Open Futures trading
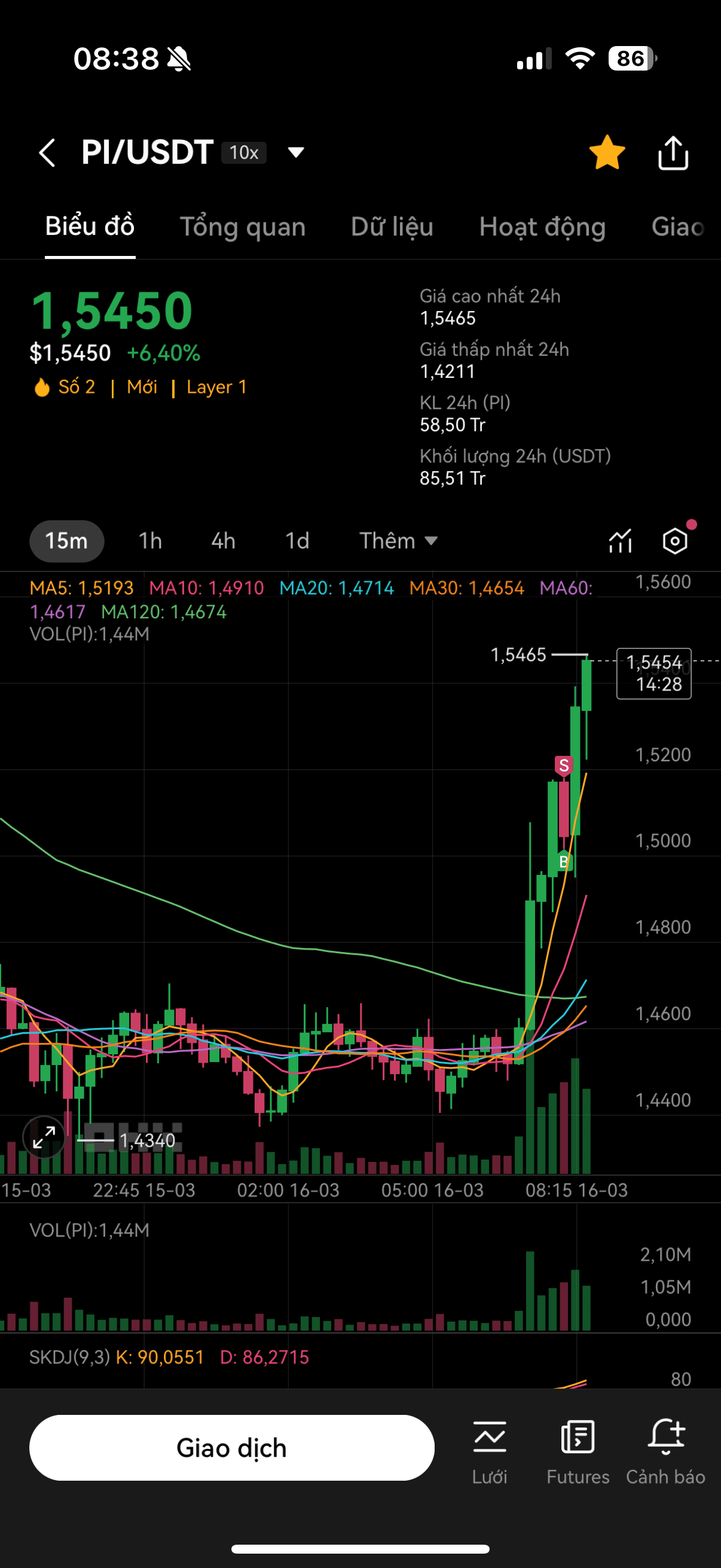 pyautogui.click(x=578, y=1451)
